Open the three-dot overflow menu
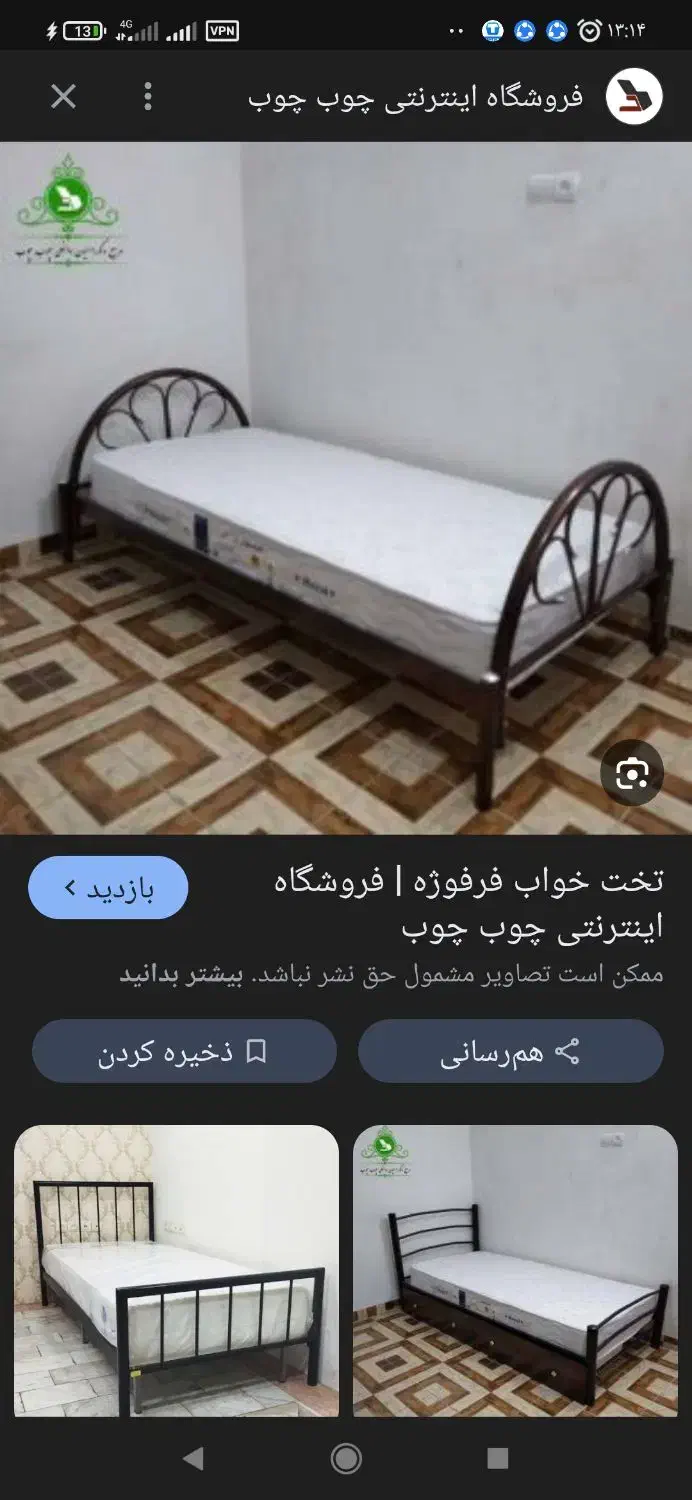Image resolution: width=692 pixels, height=1500 pixels. (148, 96)
